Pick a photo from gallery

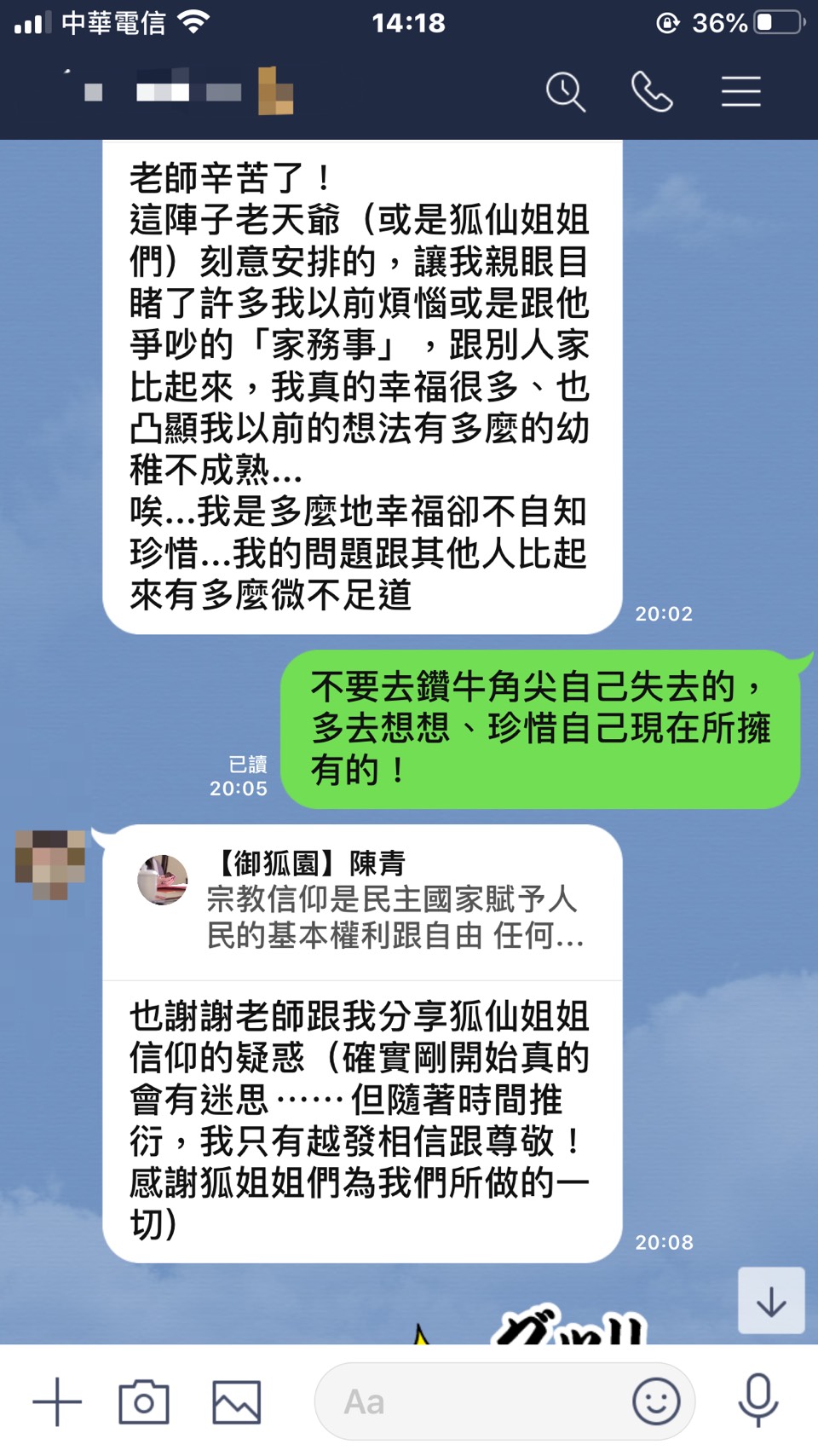[x=236, y=1401]
